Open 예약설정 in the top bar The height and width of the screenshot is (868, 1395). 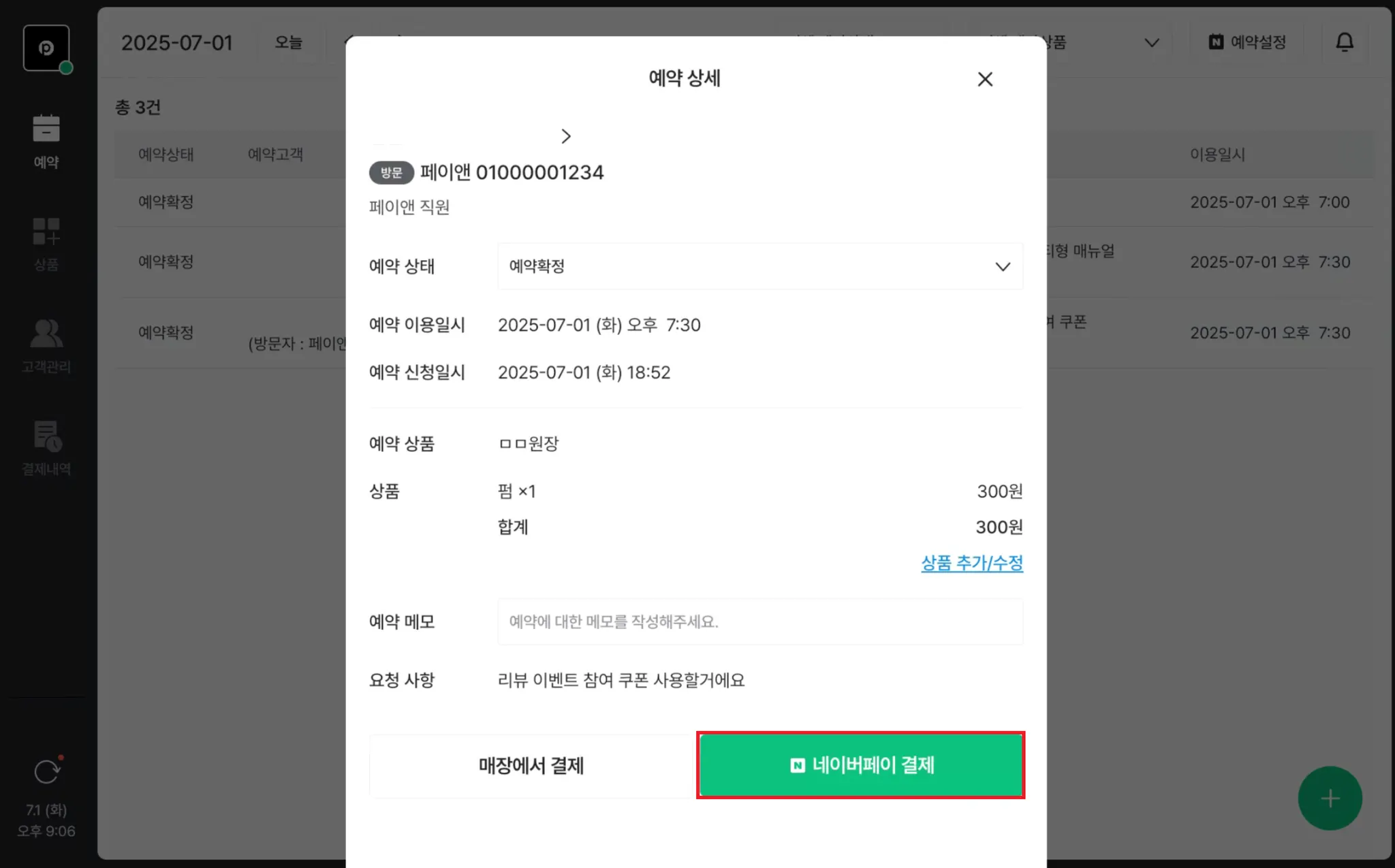click(1247, 42)
